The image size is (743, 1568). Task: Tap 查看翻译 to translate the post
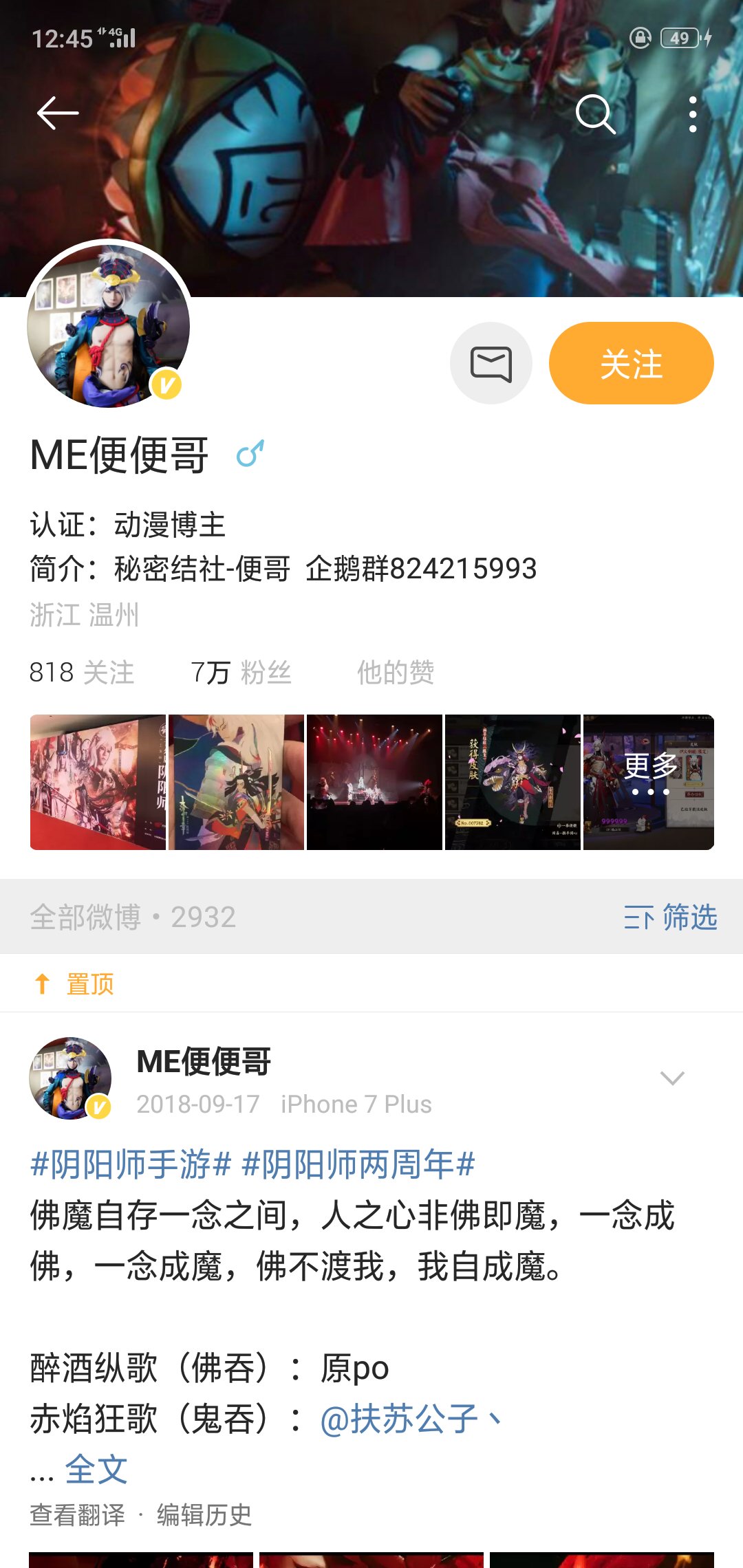click(78, 1515)
